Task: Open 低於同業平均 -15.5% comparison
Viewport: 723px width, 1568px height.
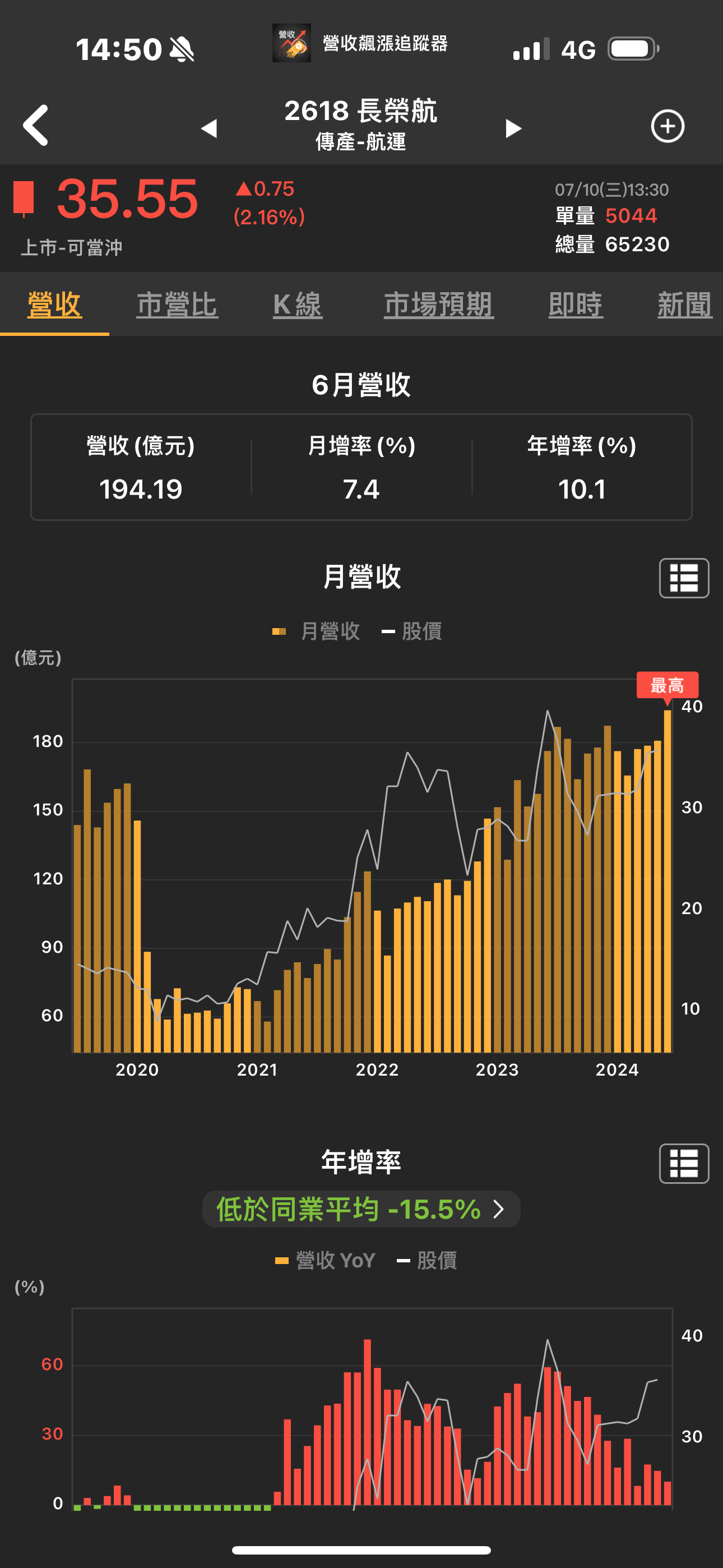Action: [x=361, y=1209]
